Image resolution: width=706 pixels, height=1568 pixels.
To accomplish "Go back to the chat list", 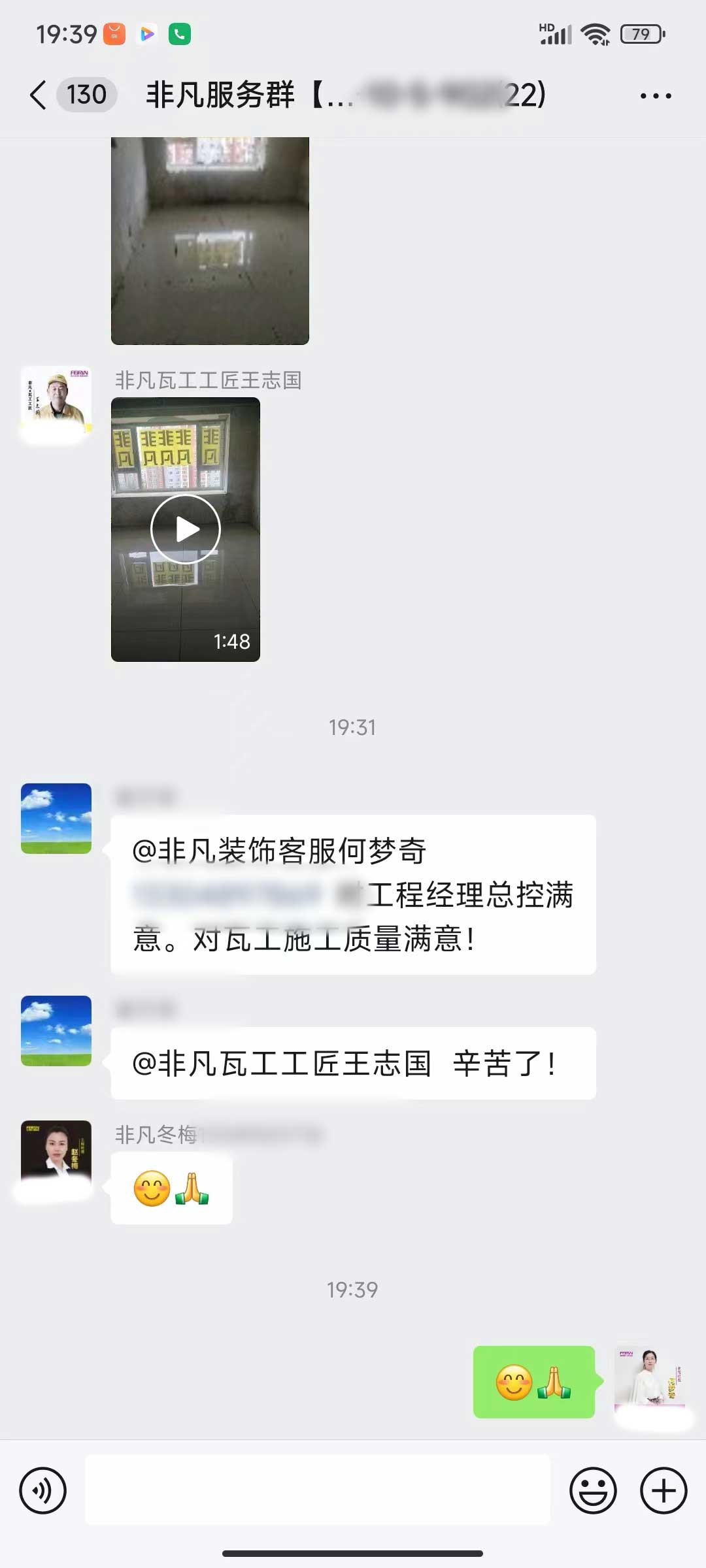I will coord(38,95).
